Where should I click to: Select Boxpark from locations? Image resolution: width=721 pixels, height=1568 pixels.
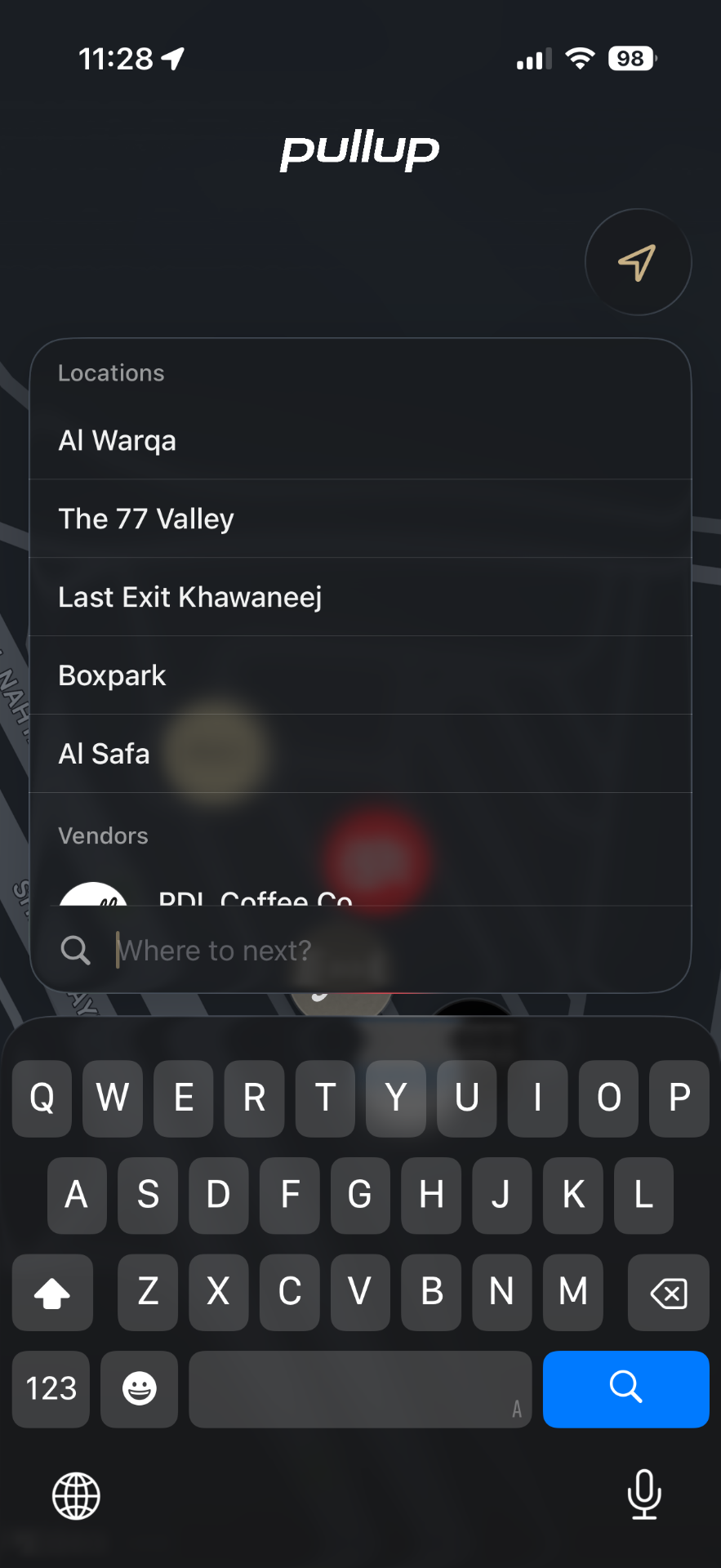tap(359, 675)
